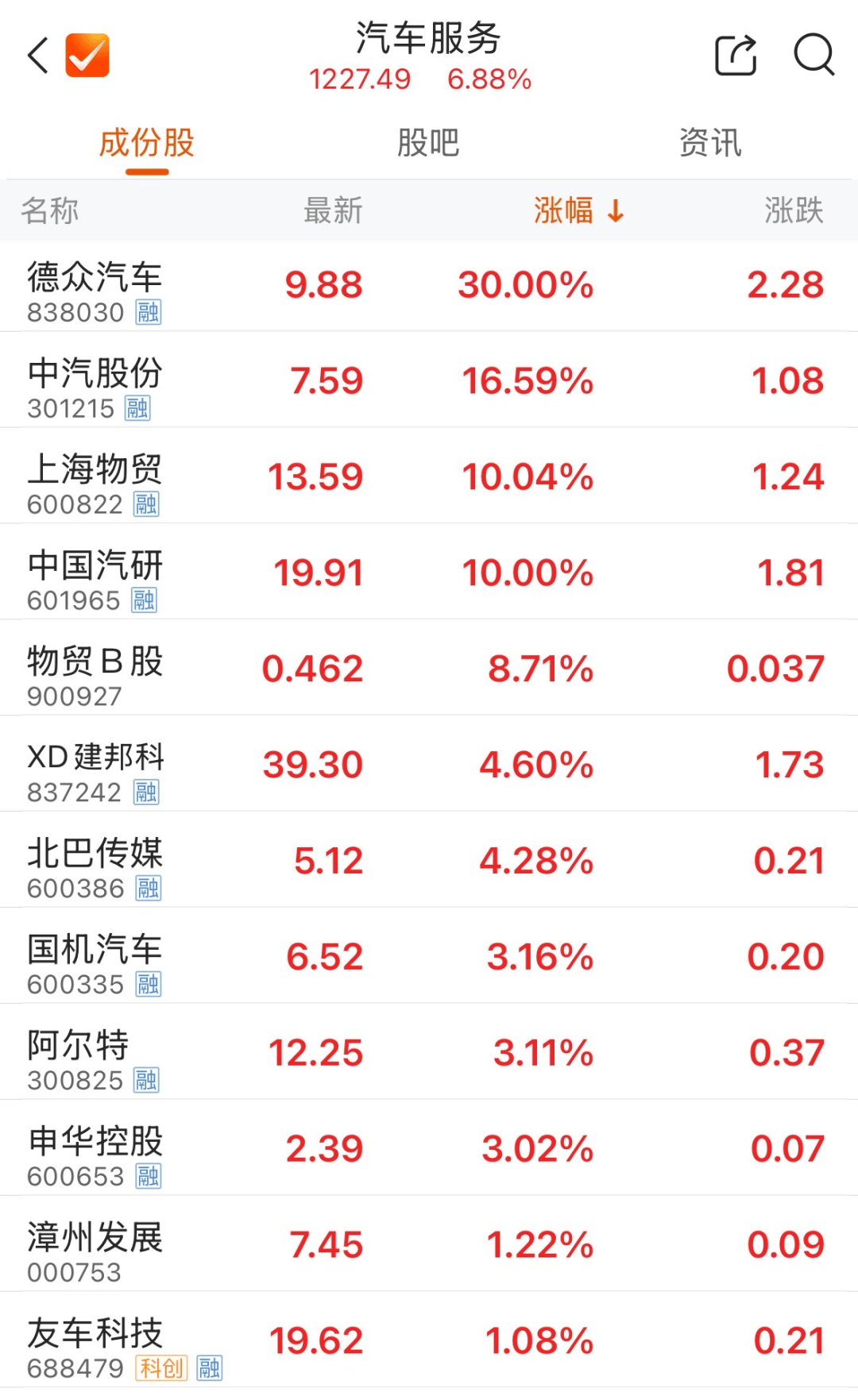Switch to the 股吧 tab
Screen dimensions: 858x1400
428,144
